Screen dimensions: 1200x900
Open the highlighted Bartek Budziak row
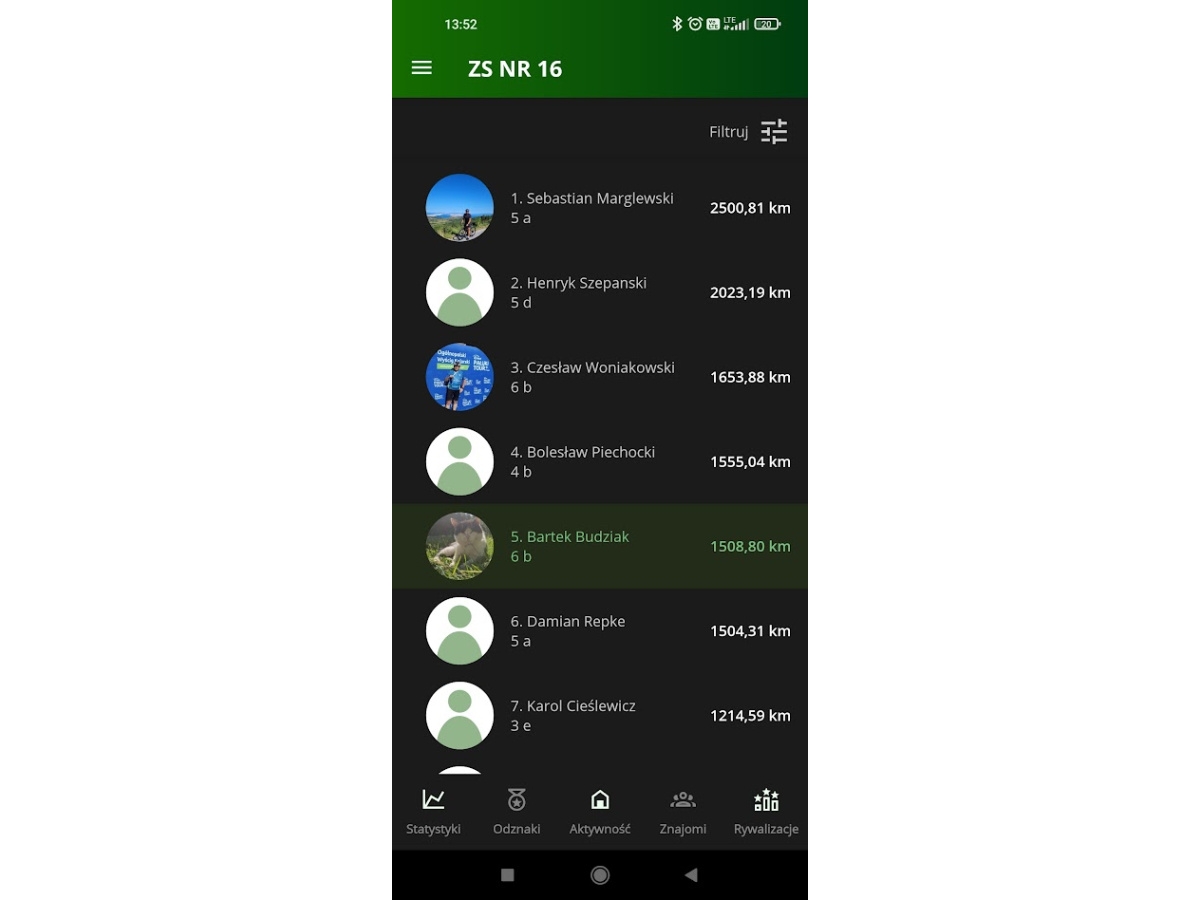[600, 546]
